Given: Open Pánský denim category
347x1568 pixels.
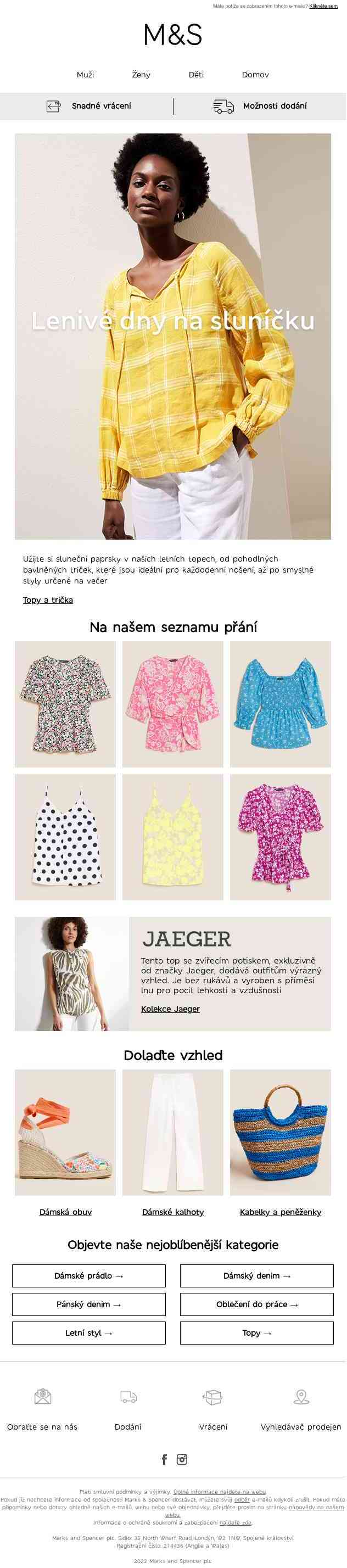Looking at the screenshot, I should (x=89, y=1304).
